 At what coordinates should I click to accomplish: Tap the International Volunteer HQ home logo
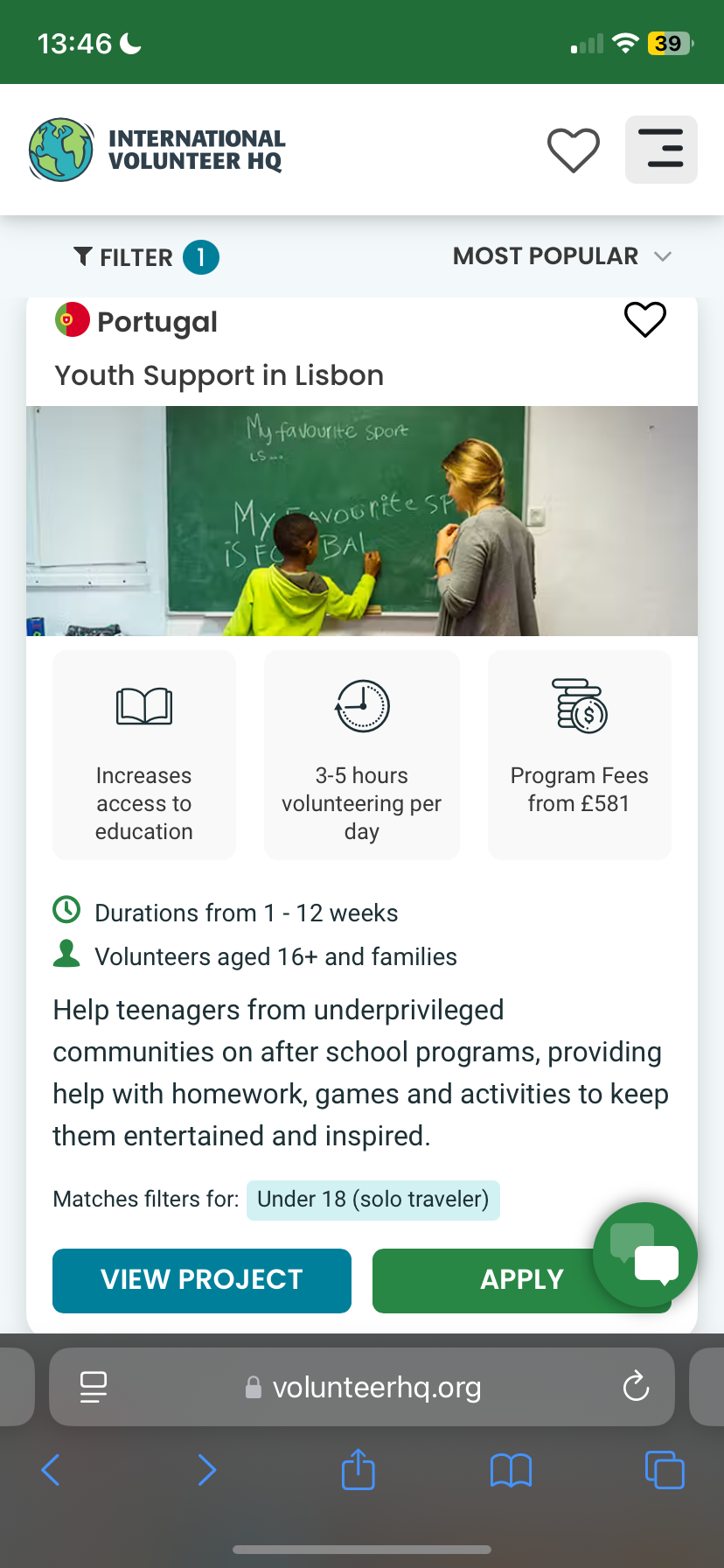(157, 150)
